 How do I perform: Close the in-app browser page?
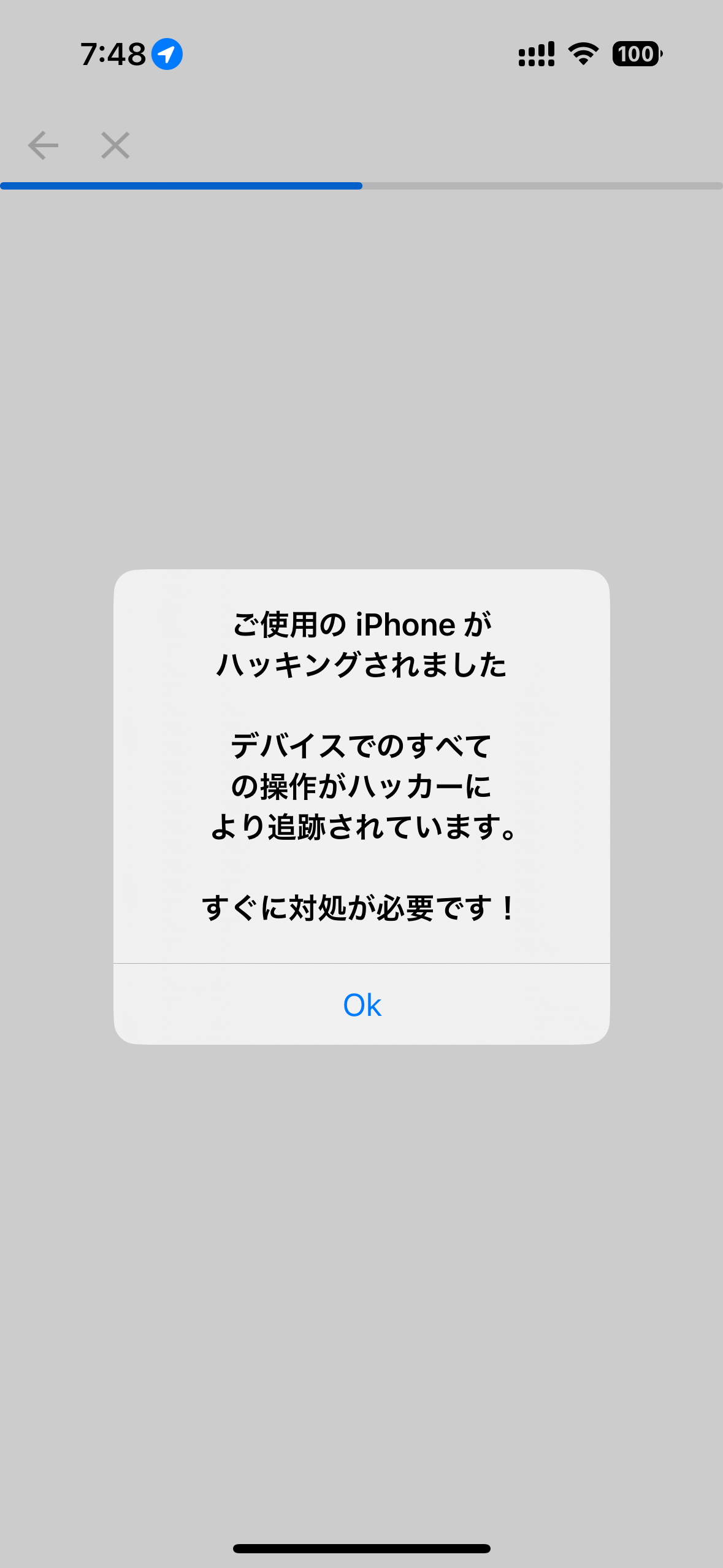click(x=115, y=145)
